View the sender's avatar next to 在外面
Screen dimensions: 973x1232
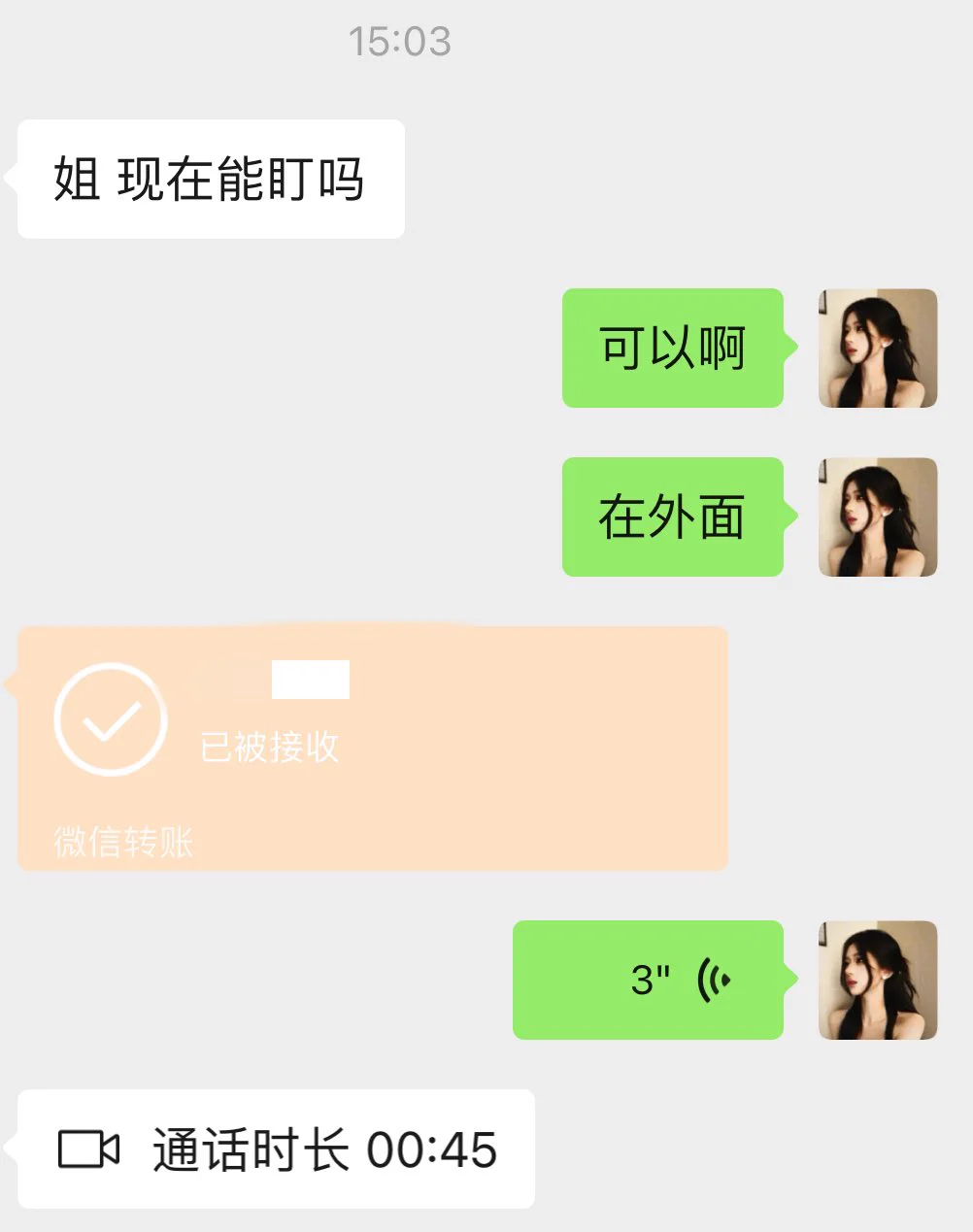tap(878, 516)
